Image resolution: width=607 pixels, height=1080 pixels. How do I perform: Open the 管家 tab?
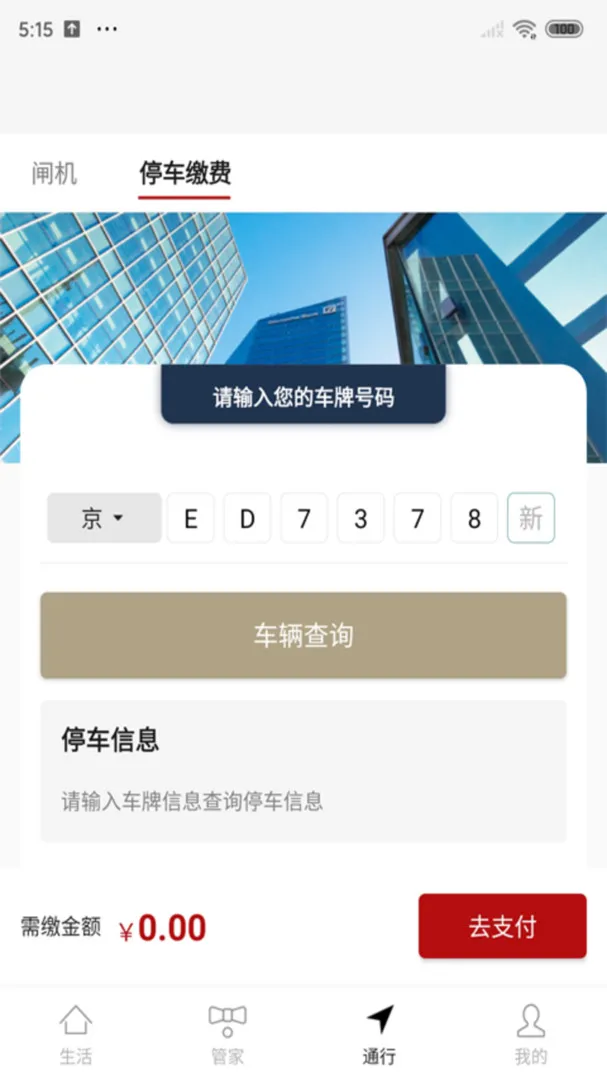[227, 1034]
